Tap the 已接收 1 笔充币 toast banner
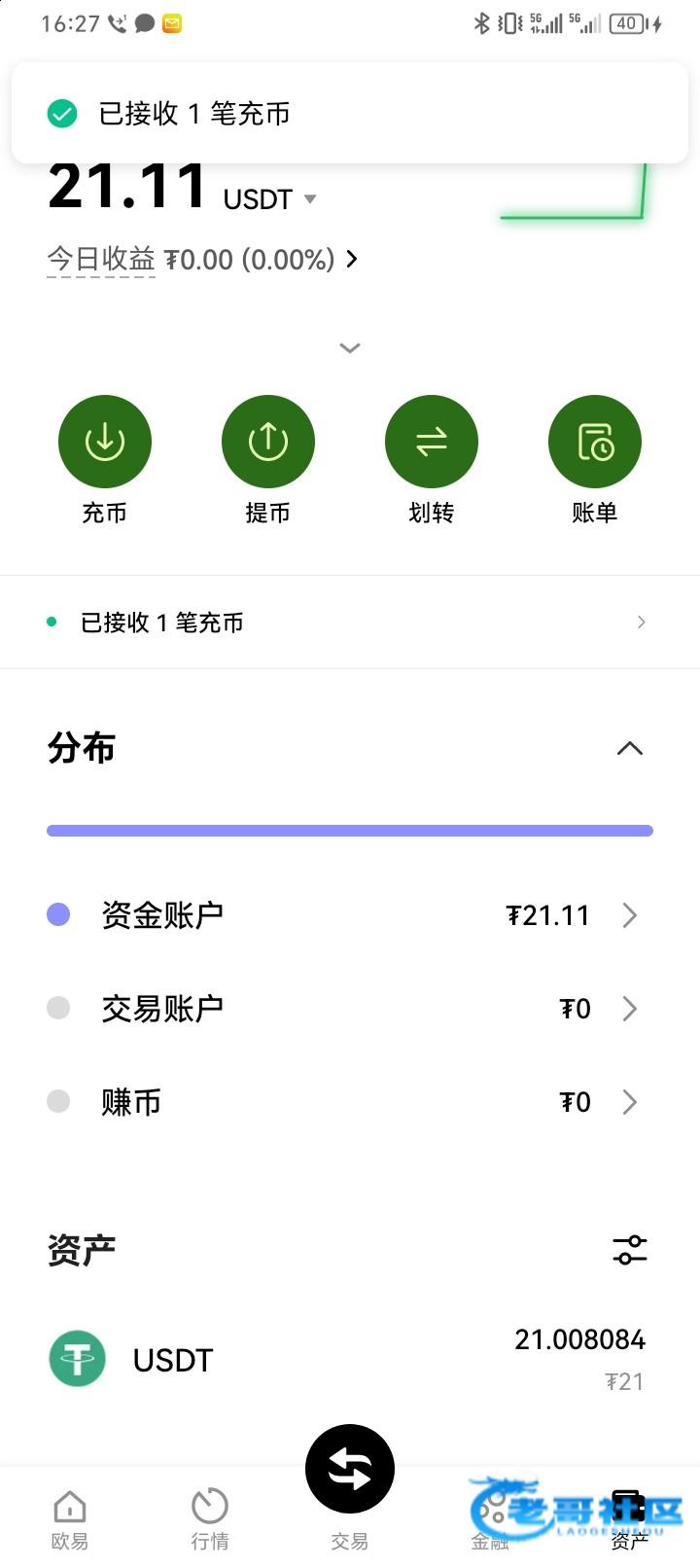 click(350, 113)
